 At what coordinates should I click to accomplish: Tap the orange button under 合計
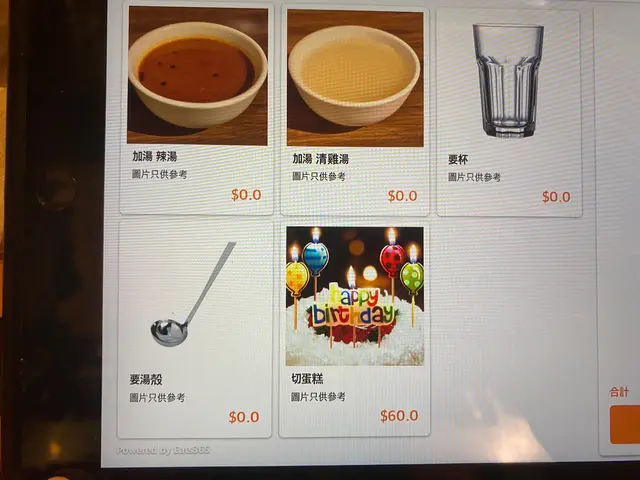[x=625, y=426]
